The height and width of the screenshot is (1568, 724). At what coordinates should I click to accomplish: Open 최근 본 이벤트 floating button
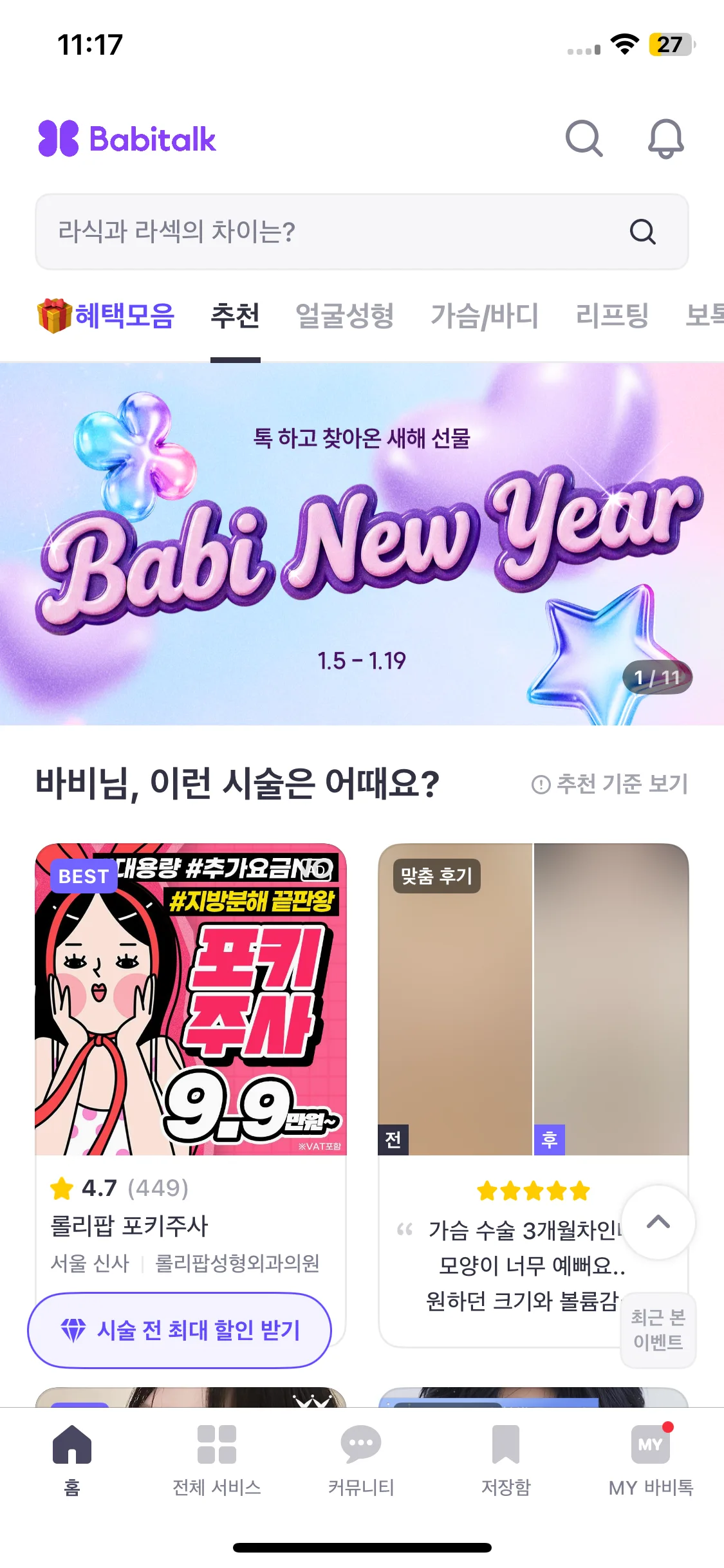[658, 1330]
